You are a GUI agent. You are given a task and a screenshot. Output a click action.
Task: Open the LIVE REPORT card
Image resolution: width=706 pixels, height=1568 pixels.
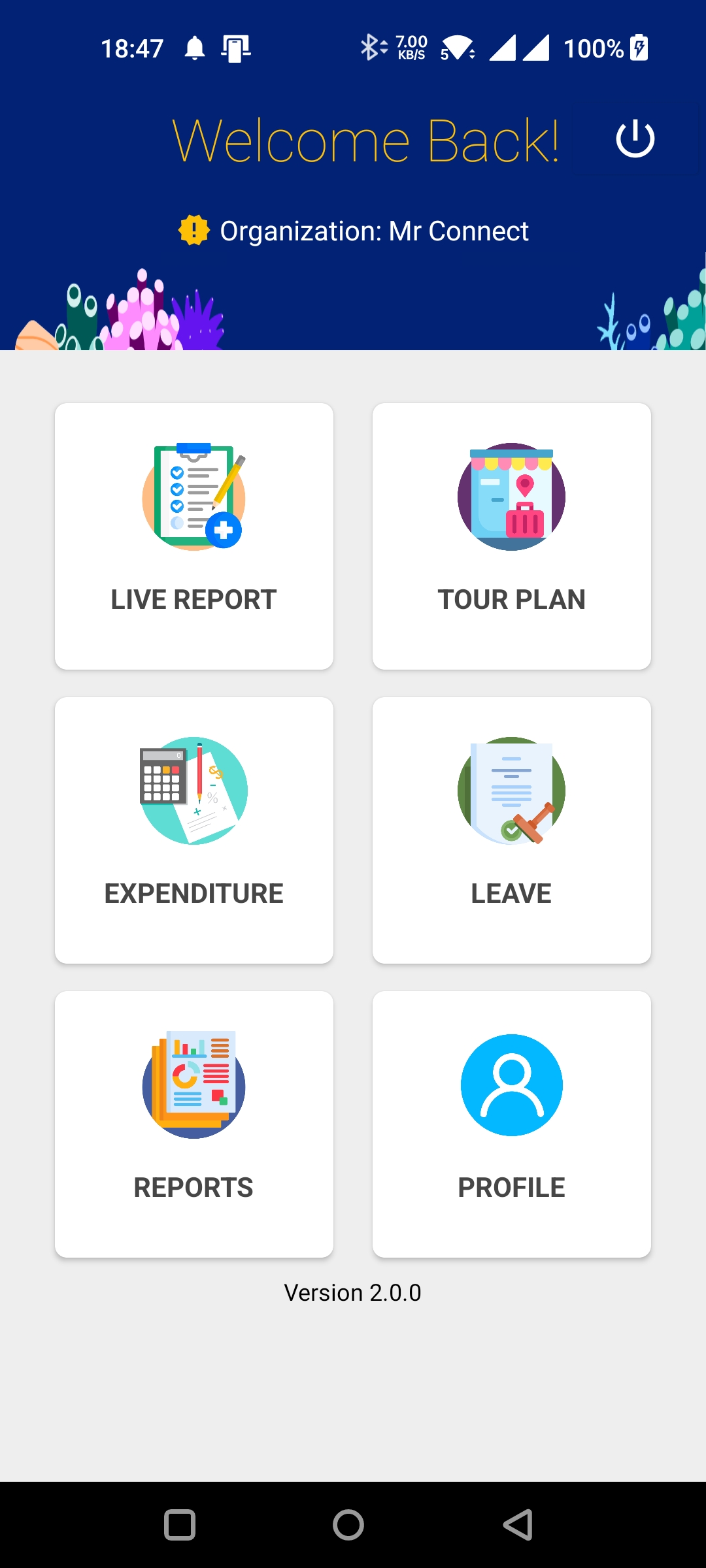coord(193,536)
